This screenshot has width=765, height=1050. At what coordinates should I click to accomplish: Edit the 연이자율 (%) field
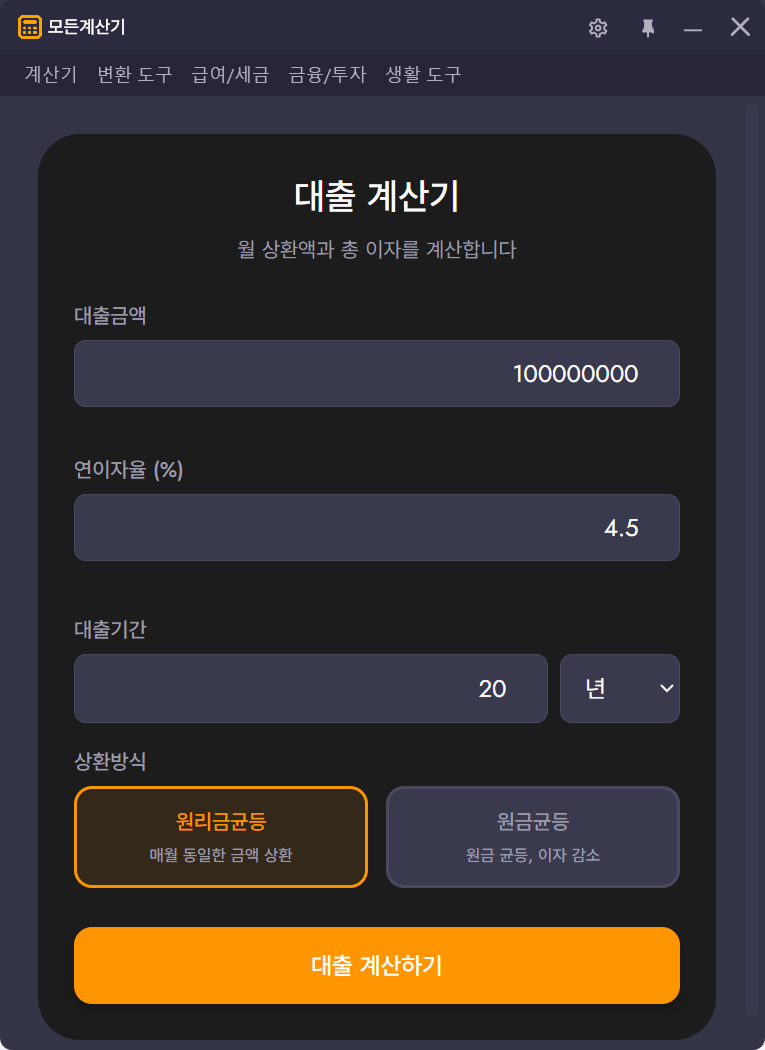tap(376, 528)
